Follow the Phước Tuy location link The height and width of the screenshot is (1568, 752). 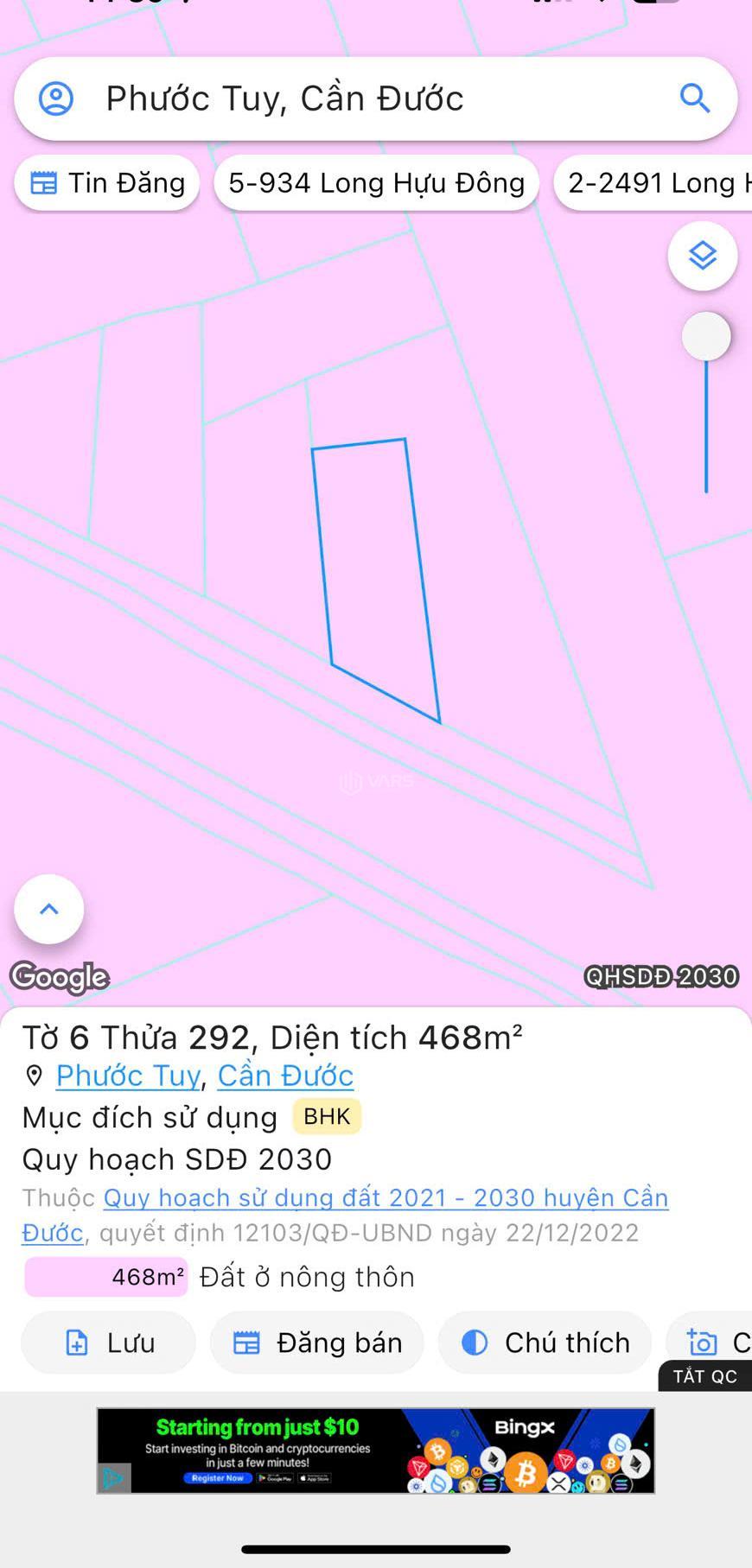[127, 1075]
